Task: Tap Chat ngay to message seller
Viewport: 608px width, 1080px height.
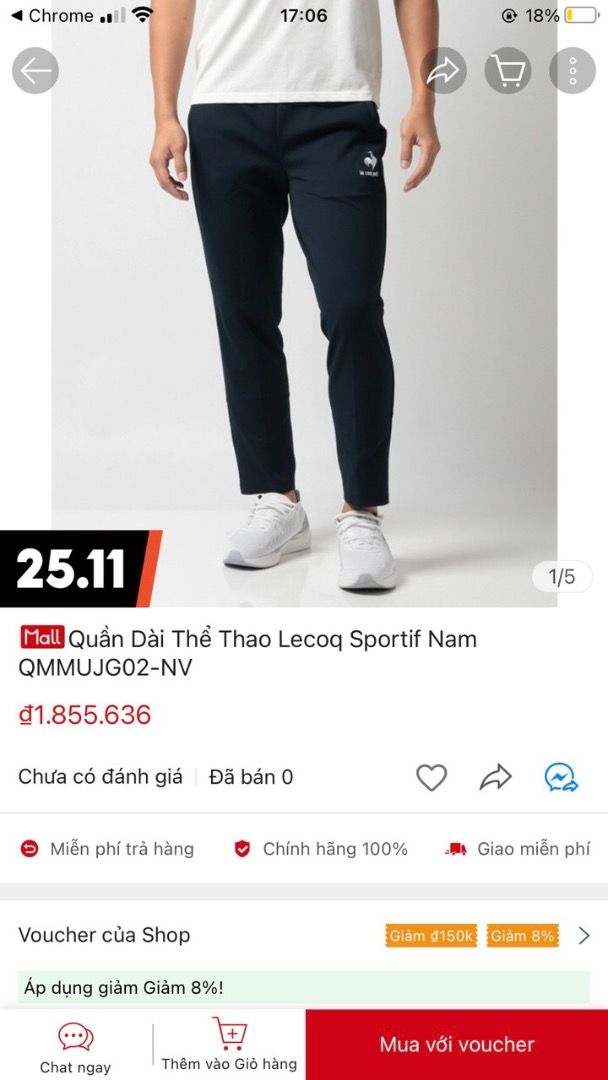Action: [76, 1046]
